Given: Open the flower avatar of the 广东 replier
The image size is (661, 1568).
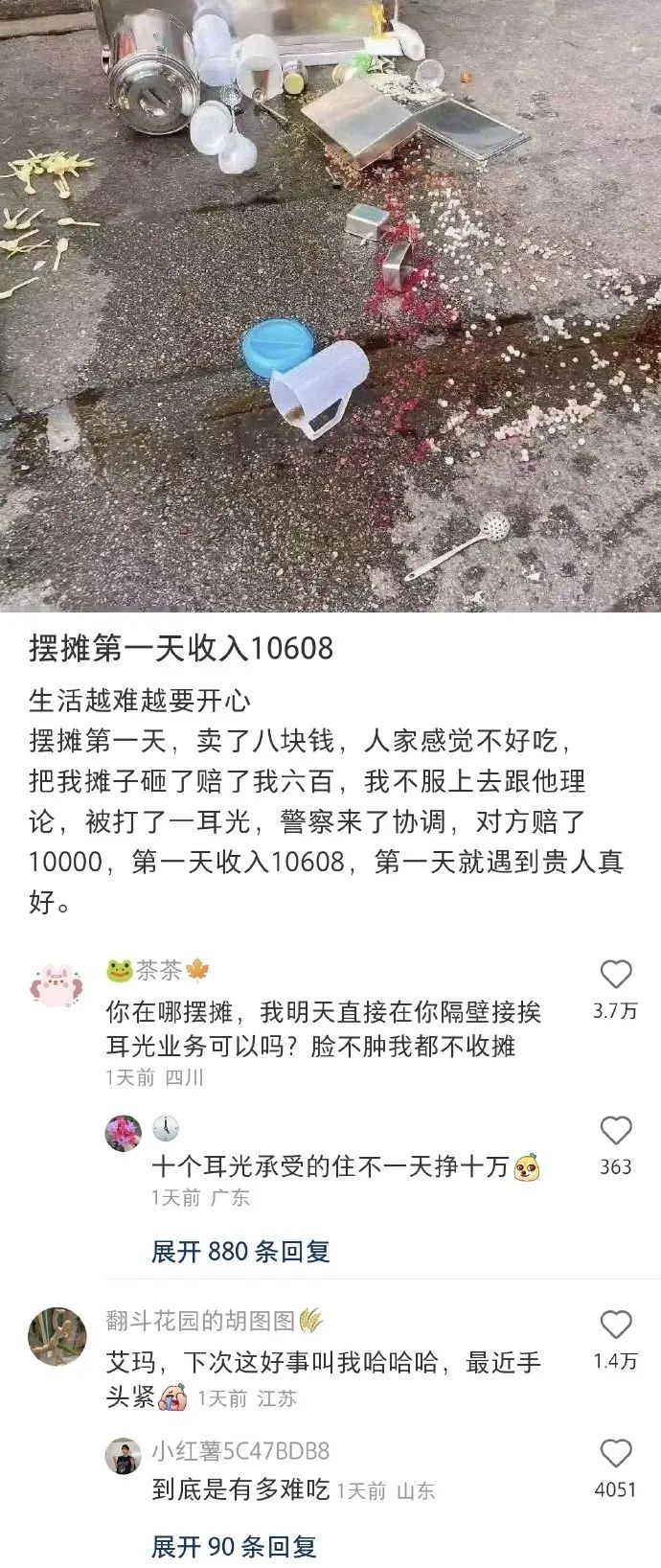Looking at the screenshot, I should [x=124, y=1134].
